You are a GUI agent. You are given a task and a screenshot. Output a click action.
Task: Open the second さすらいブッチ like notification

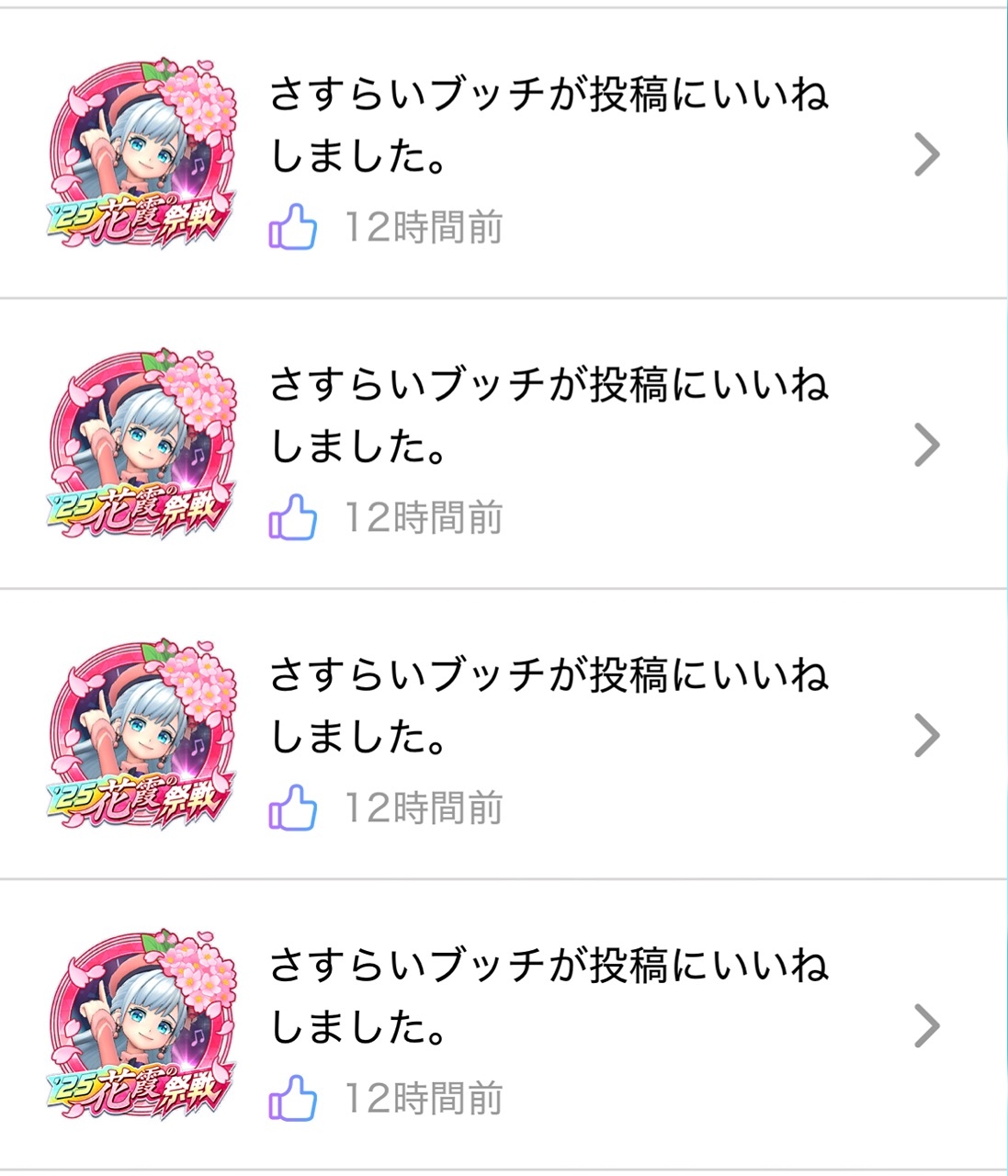click(548, 444)
